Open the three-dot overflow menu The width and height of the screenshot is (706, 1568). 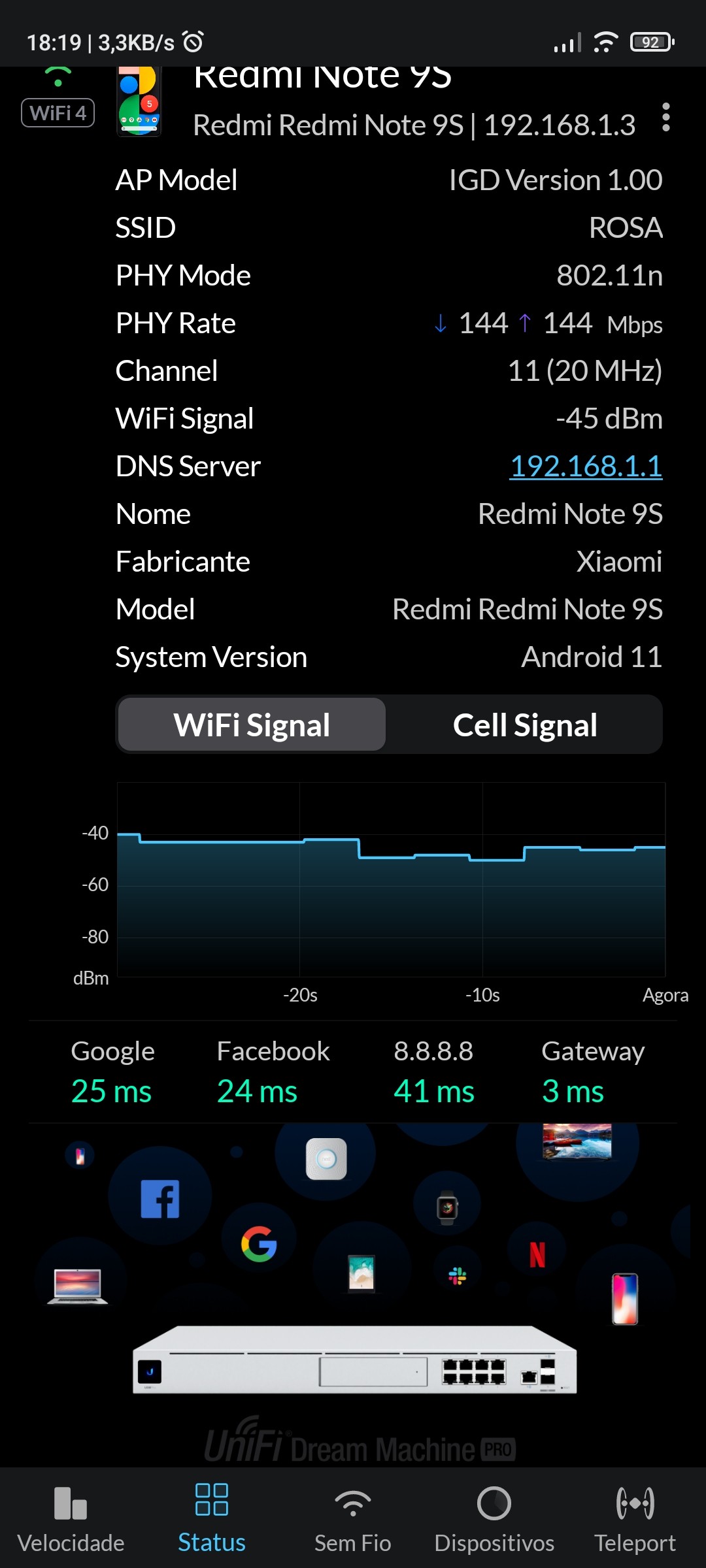pyautogui.click(x=665, y=118)
